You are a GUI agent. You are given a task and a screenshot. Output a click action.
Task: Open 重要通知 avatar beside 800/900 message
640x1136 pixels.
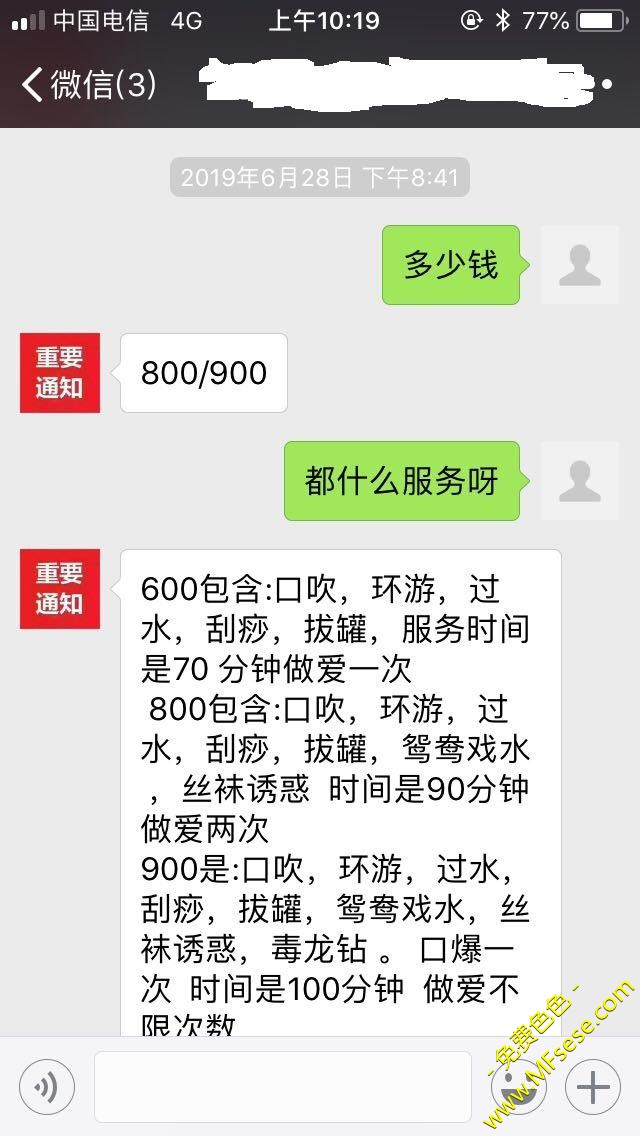tap(60, 372)
